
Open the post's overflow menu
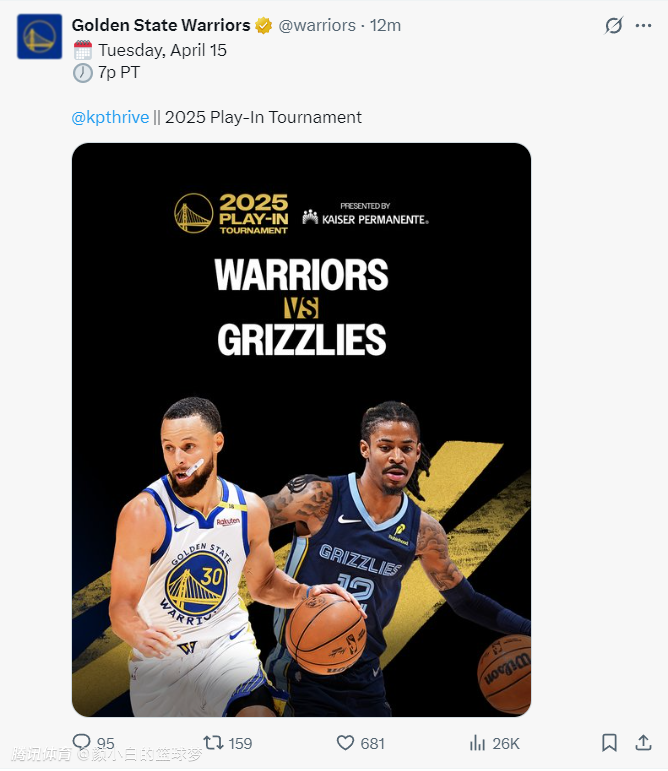click(644, 26)
